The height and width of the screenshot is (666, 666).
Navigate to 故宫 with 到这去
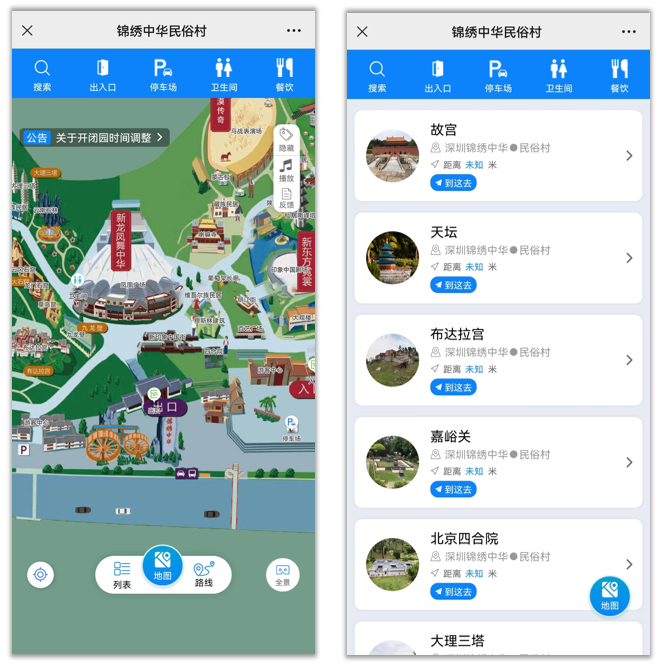pyautogui.click(x=453, y=183)
